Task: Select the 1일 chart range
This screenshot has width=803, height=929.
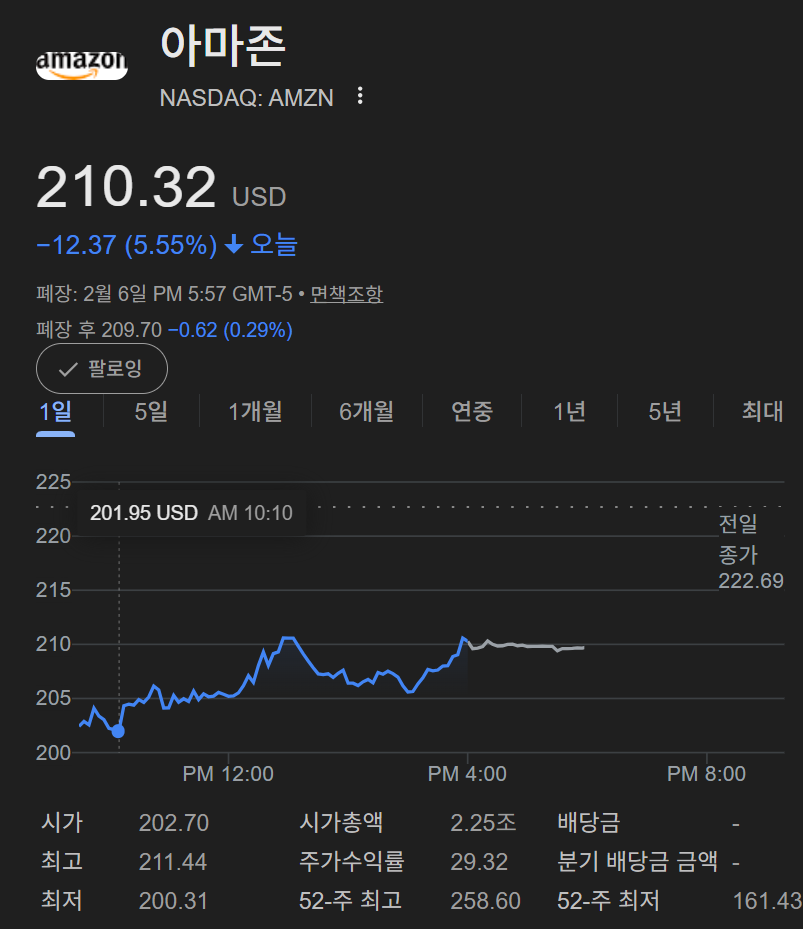Action: [55, 411]
